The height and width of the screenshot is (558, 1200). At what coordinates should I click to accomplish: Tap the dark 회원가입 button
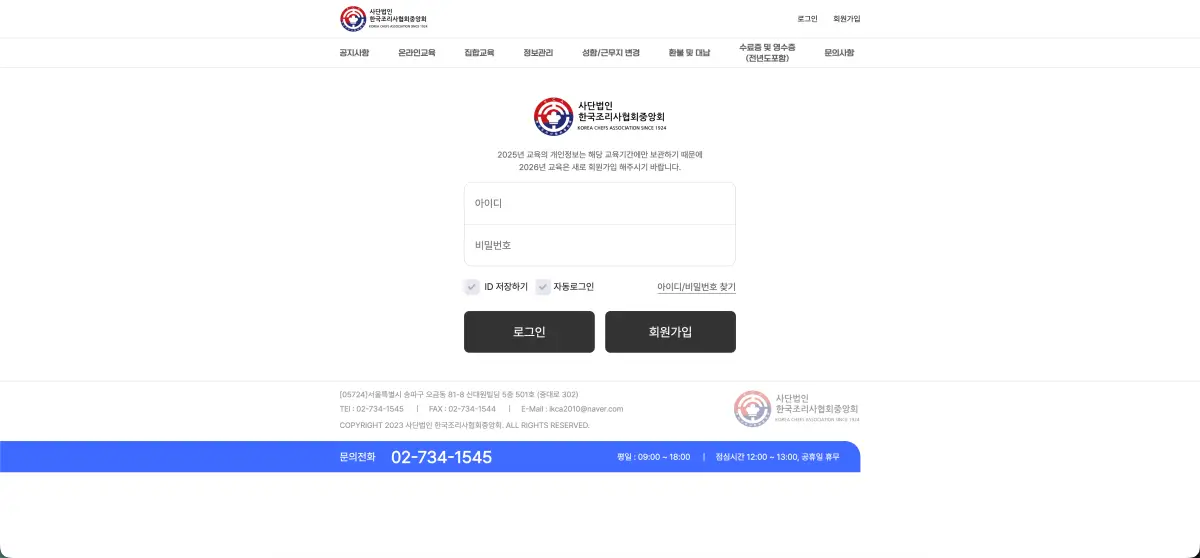pyautogui.click(x=670, y=332)
